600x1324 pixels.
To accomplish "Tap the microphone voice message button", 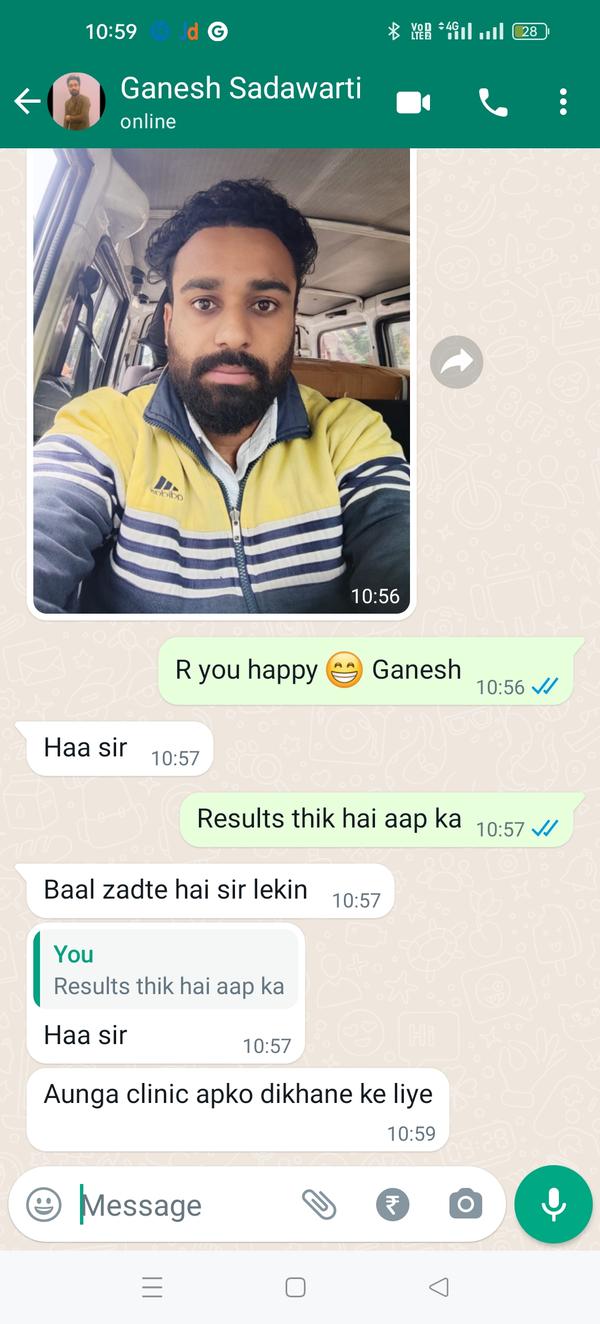I will pos(553,1204).
